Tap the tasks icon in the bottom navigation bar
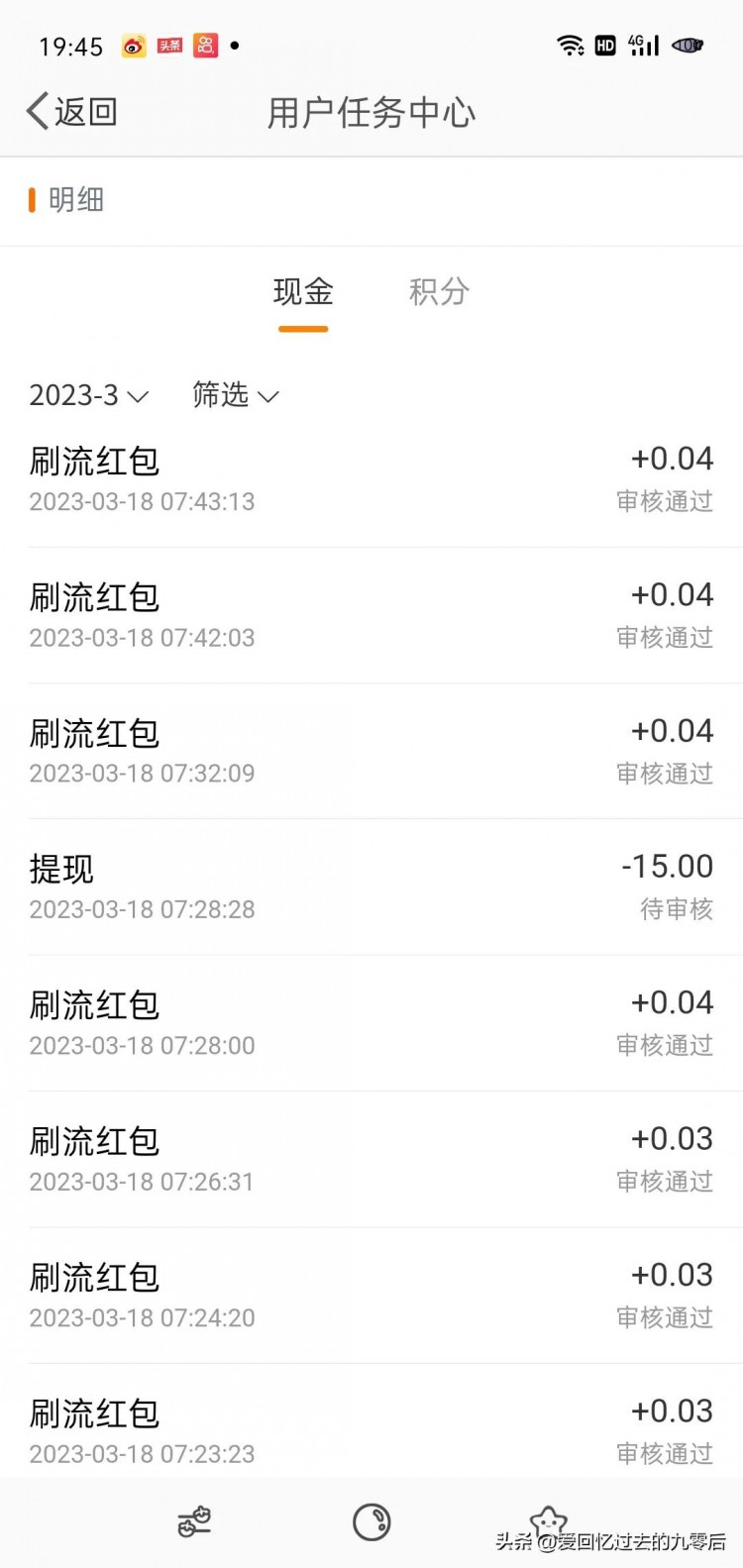Screen dimensions: 743x1568 point(194,1522)
